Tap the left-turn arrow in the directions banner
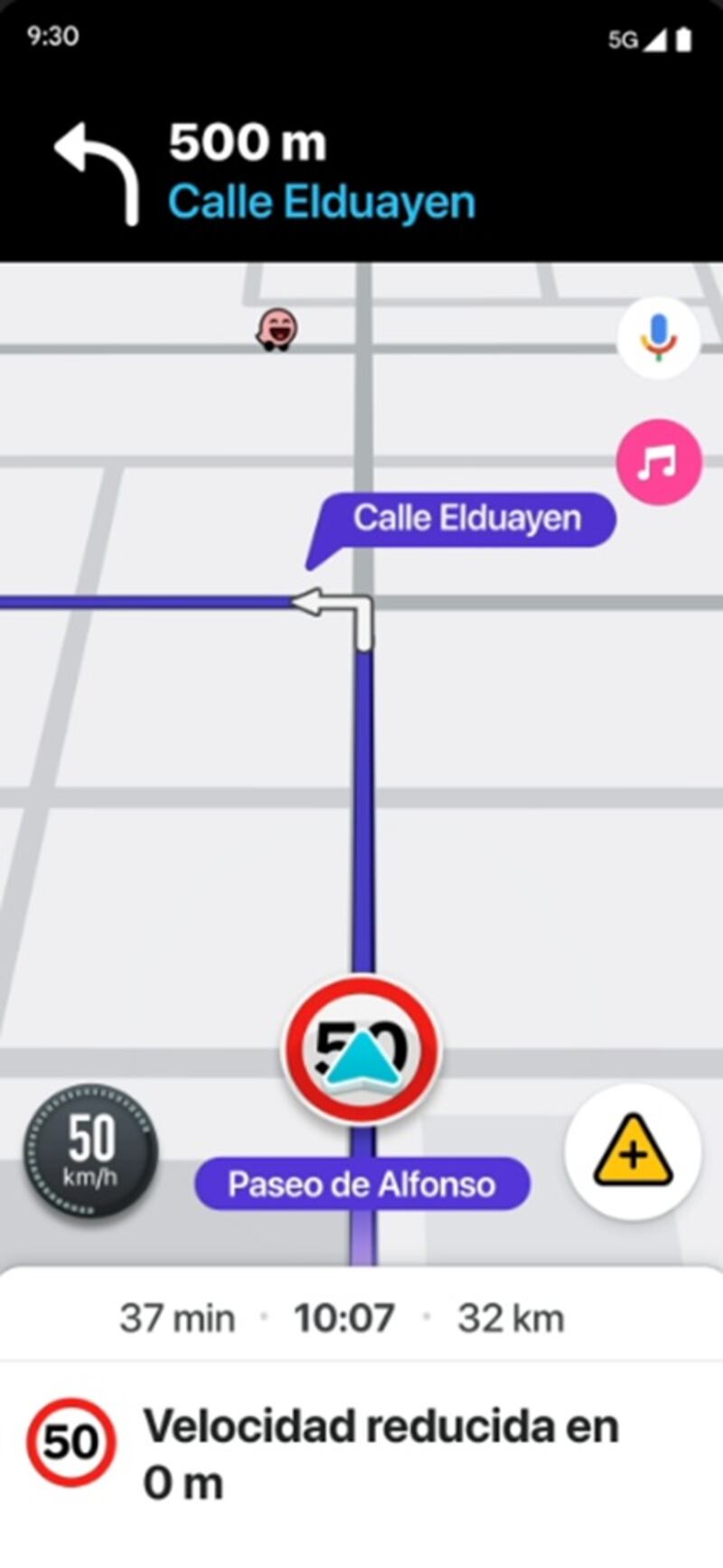This screenshot has height=1568, width=723. point(99,167)
